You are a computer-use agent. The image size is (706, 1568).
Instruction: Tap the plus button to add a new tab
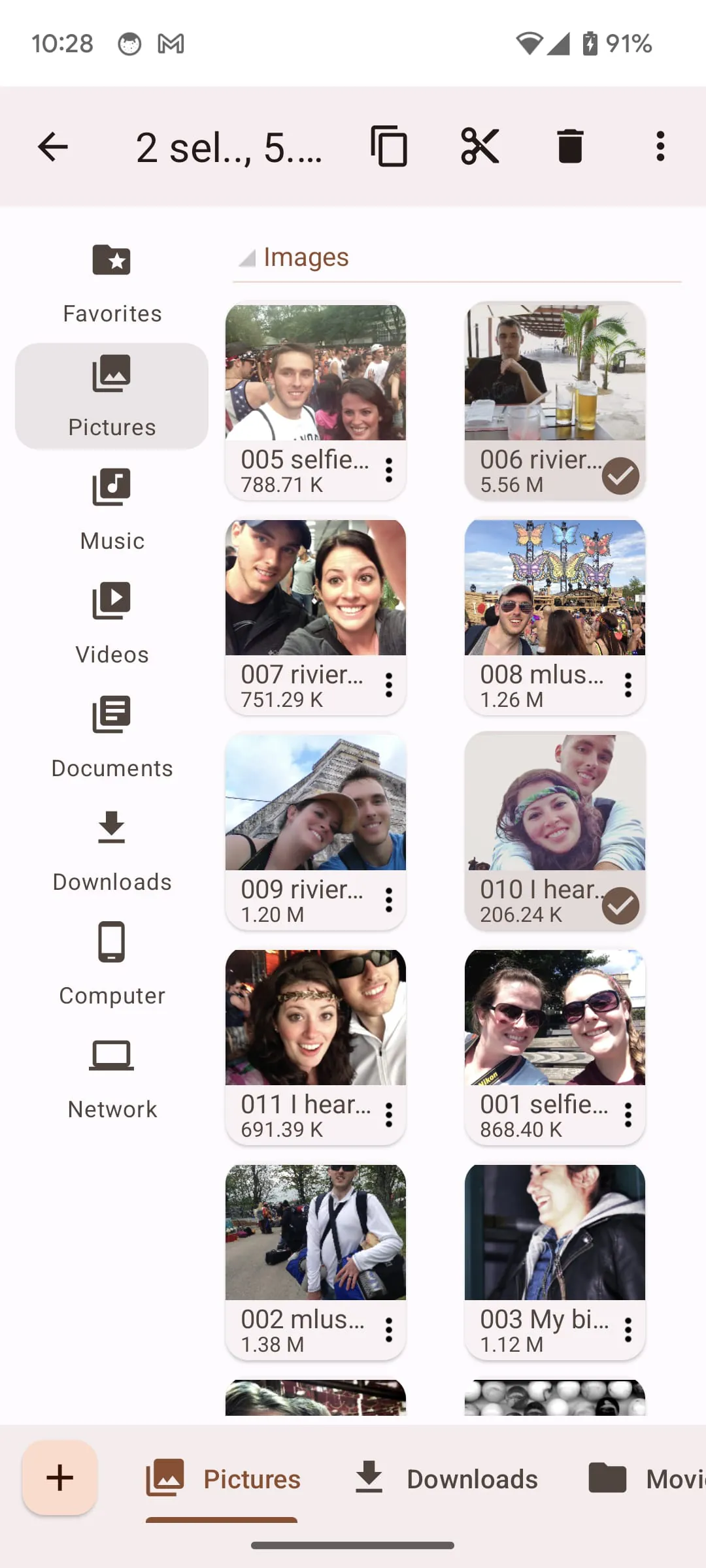click(x=59, y=1477)
